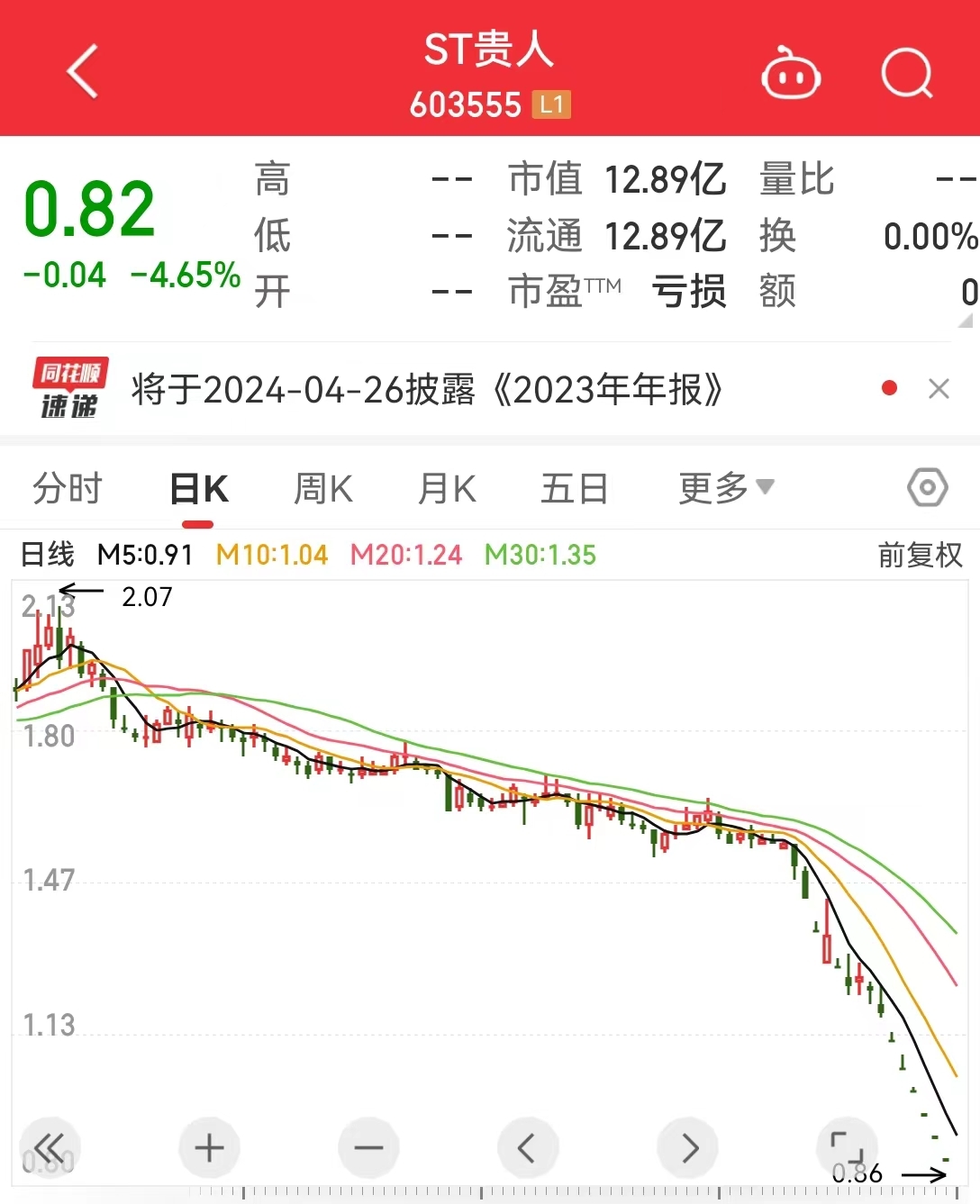The width and height of the screenshot is (980, 1204).
Task: Zoom in the K-line chart
Action: click(209, 1148)
